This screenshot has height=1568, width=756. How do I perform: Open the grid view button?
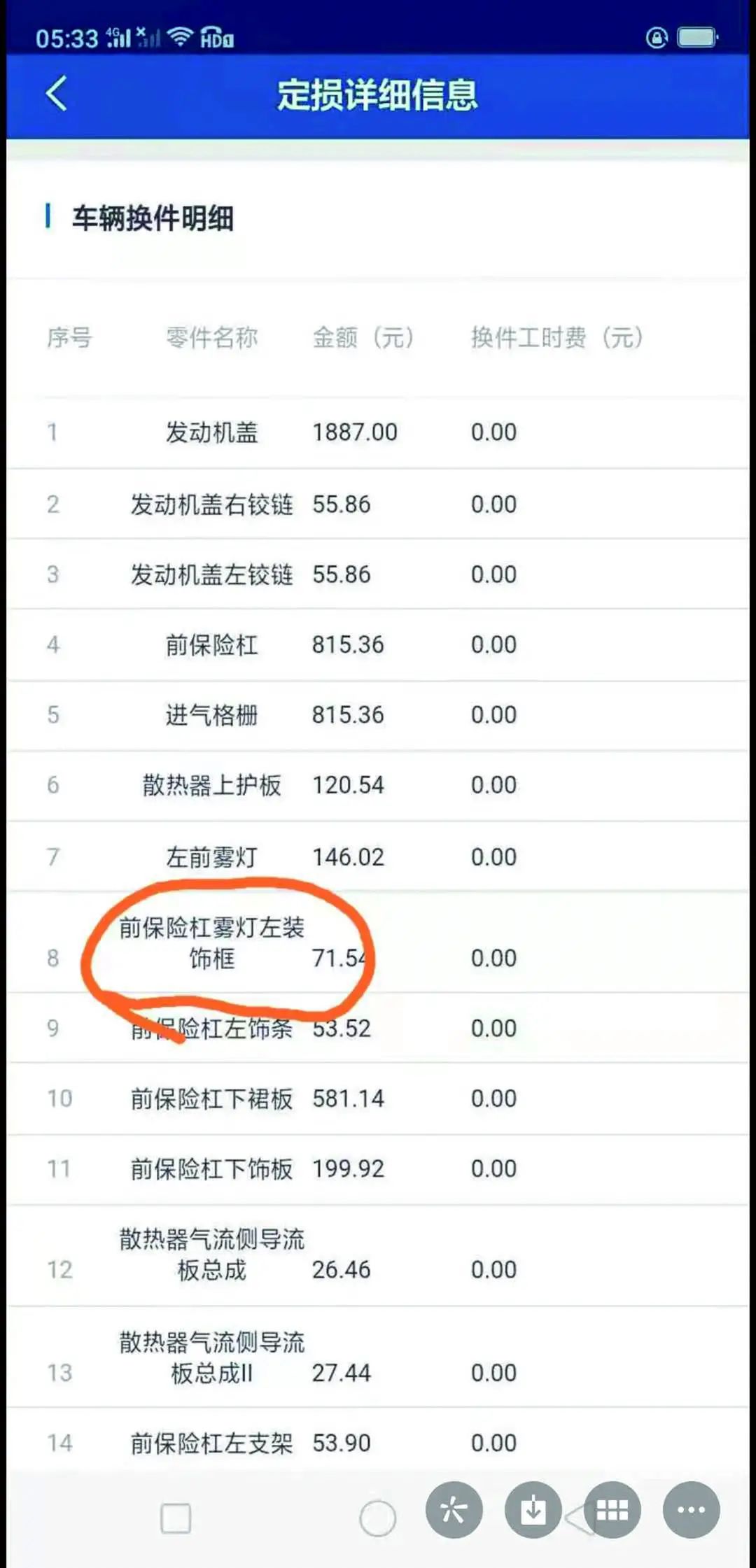[x=612, y=1510]
